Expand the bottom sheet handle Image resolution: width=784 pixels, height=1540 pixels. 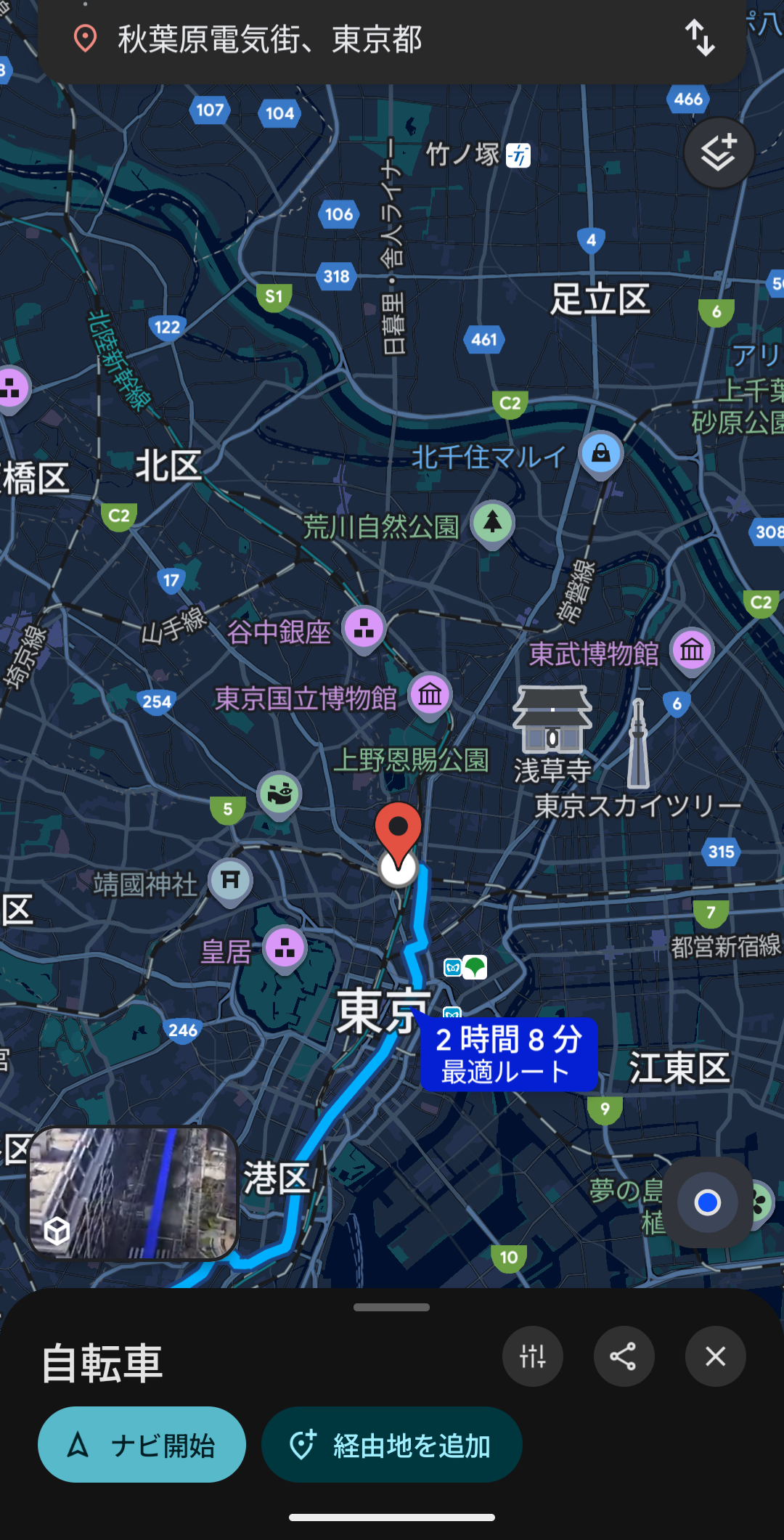click(392, 1308)
